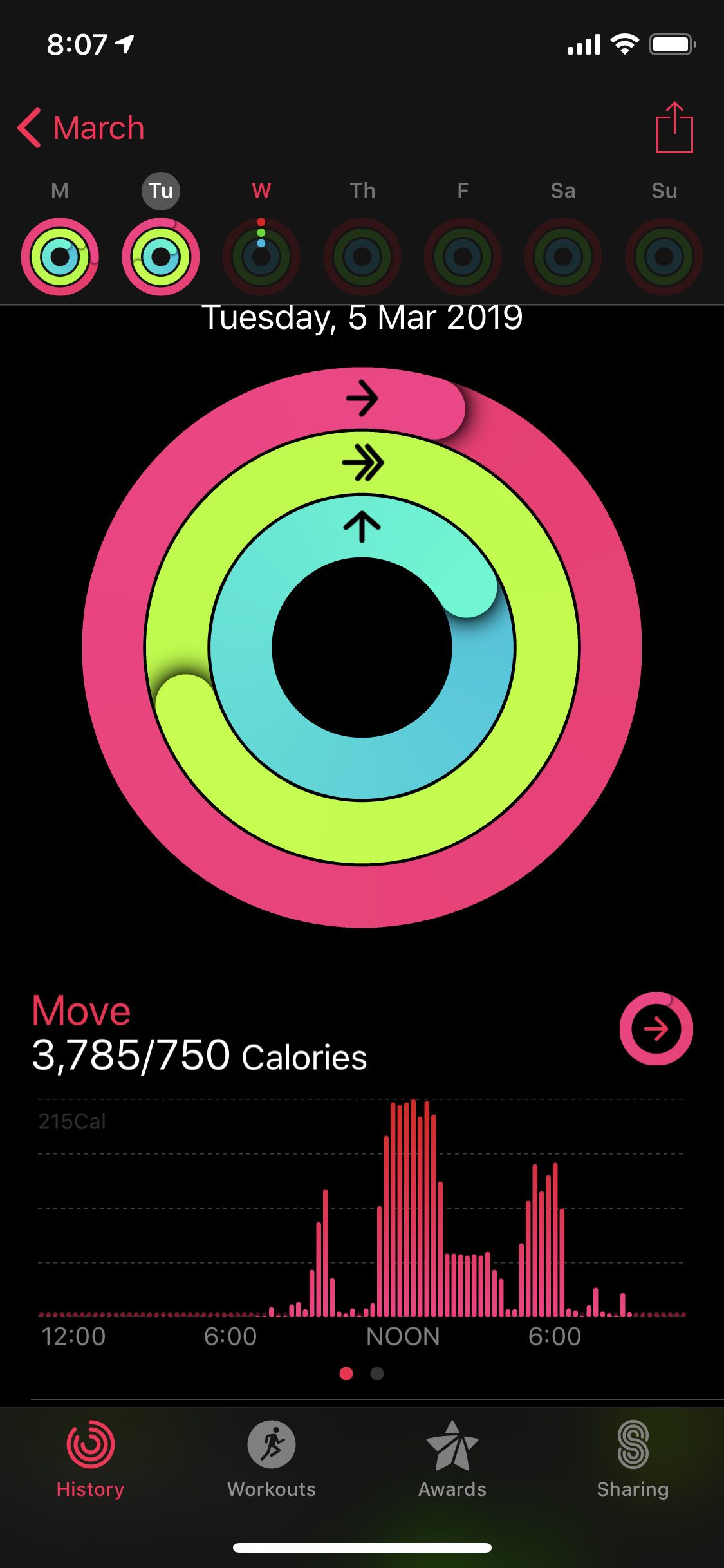This screenshot has height=1568, width=724.
Task: Select Monday's activity rings
Action: coord(60,256)
